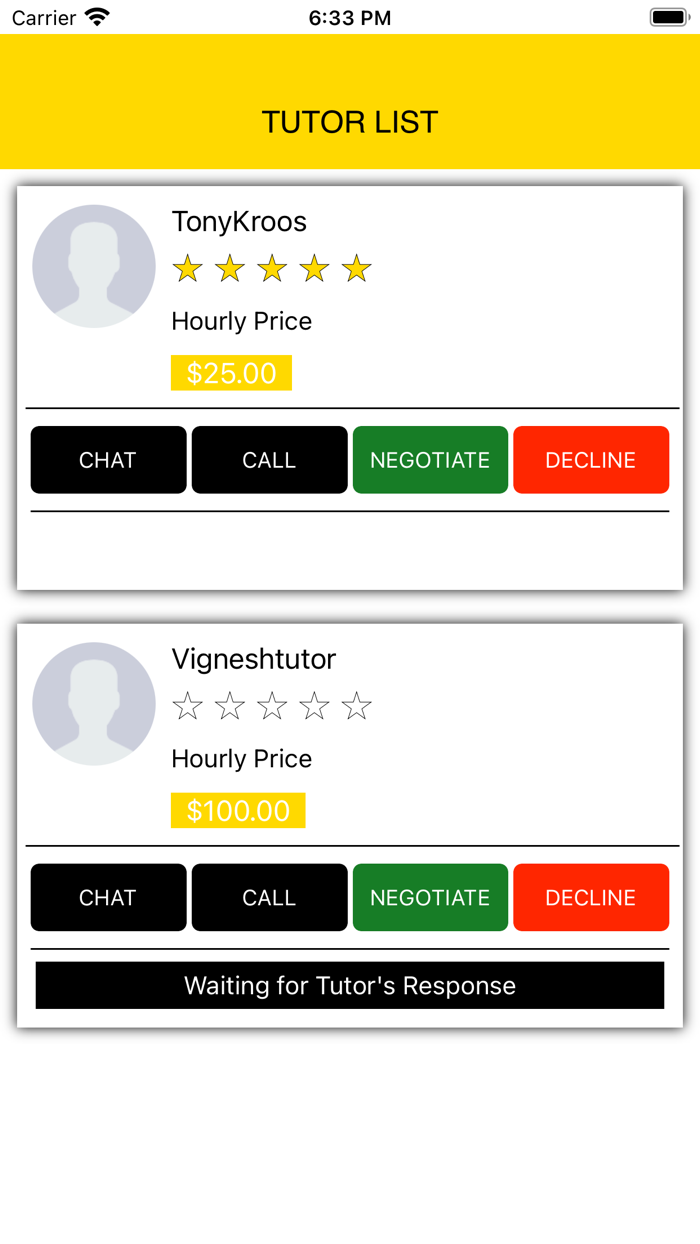Image resolution: width=700 pixels, height=1244 pixels.
Task: Call tutor TonyKroos
Action: 269,460
